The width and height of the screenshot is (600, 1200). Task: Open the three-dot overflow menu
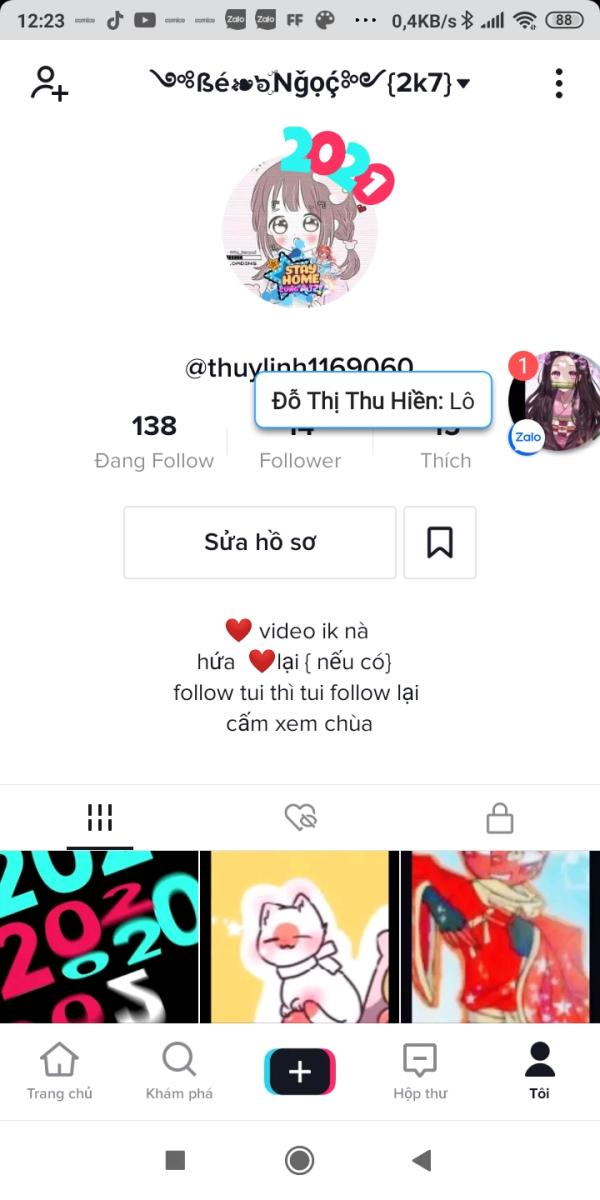559,83
